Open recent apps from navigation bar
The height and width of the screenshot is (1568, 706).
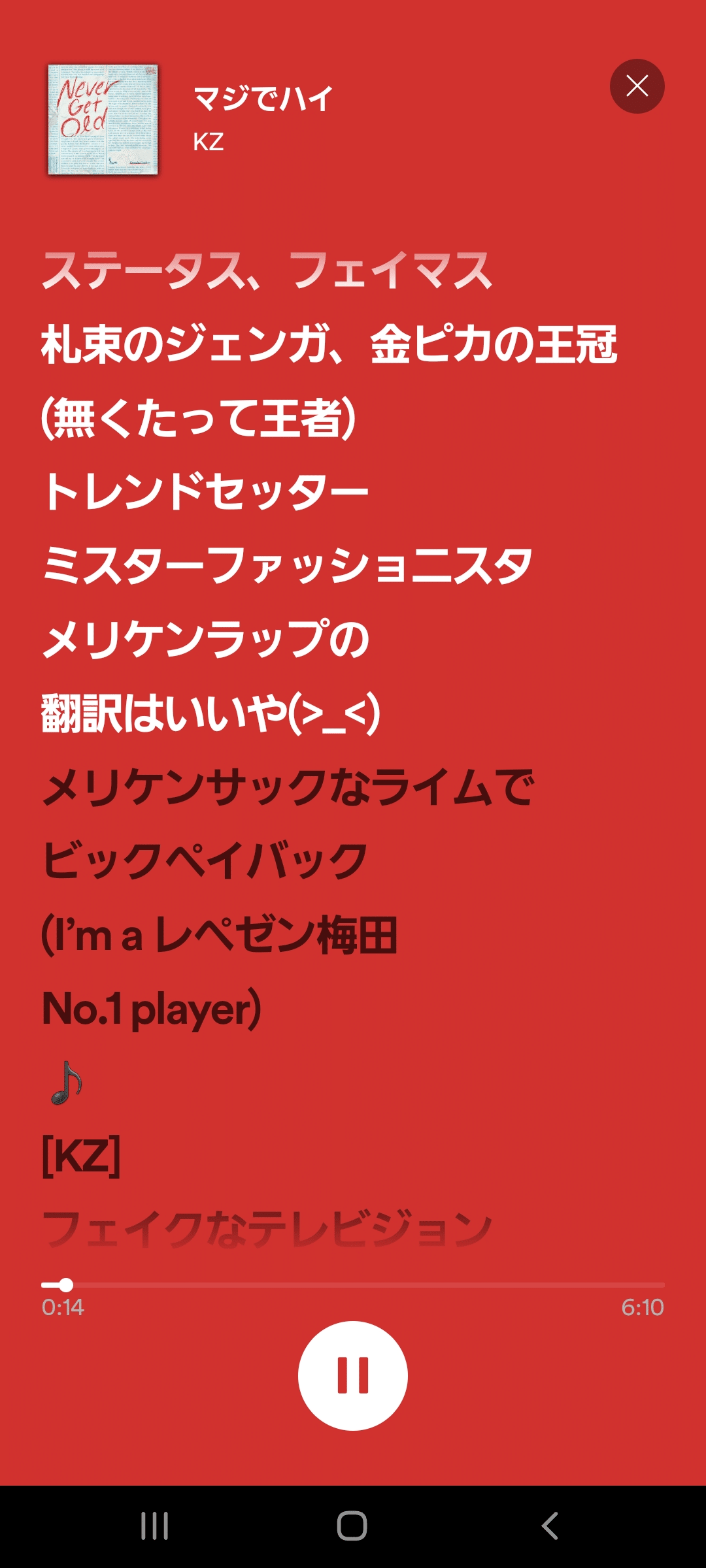tap(155, 1526)
